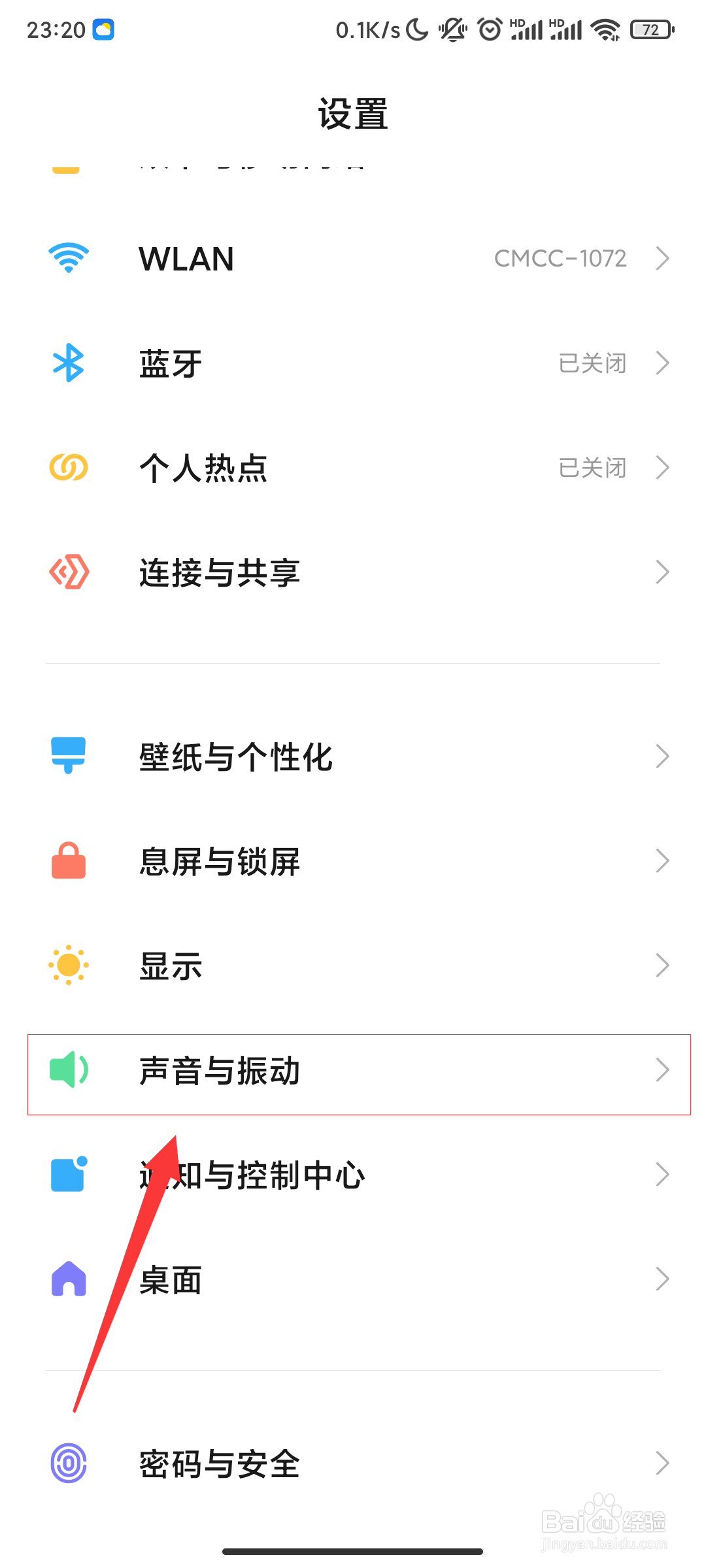Click the CMCC-1072 network label
706x1568 pixels.
click(560, 258)
